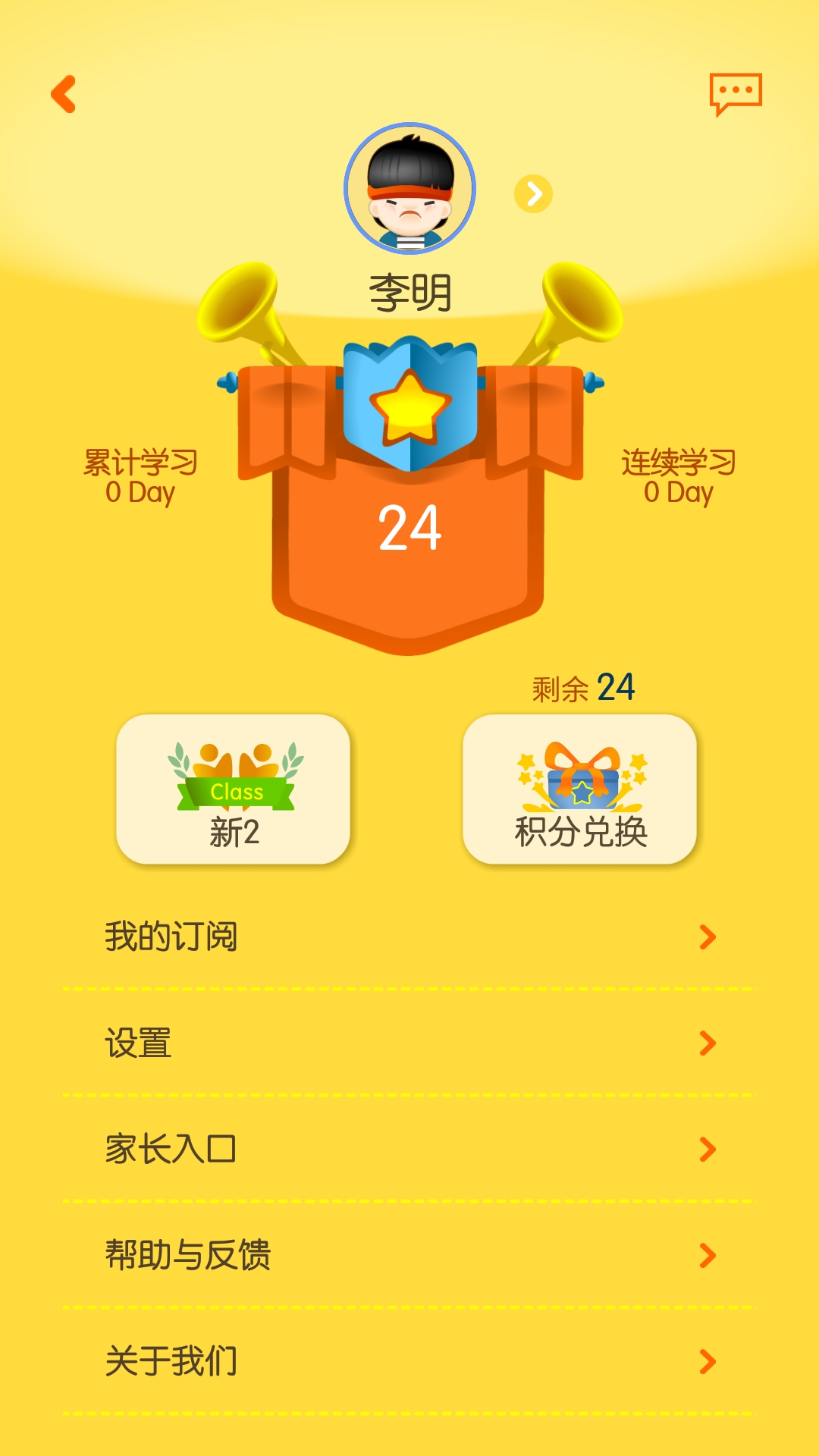Open 积分兑换 points exchange
This screenshot has height=1456, width=819.
pyautogui.click(x=580, y=789)
